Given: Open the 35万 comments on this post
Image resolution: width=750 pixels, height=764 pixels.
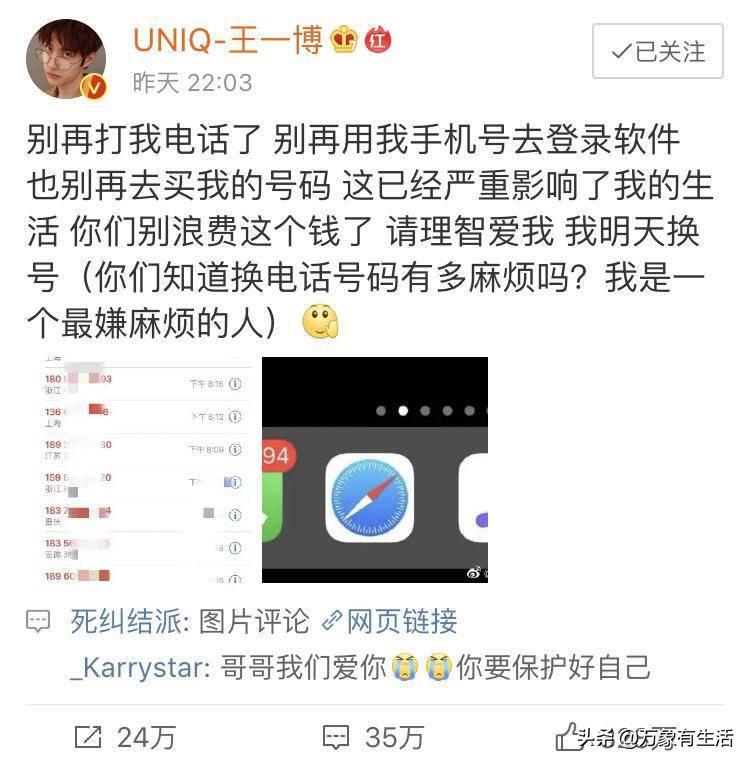Looking at the screenshot, I should coord(373,737).
